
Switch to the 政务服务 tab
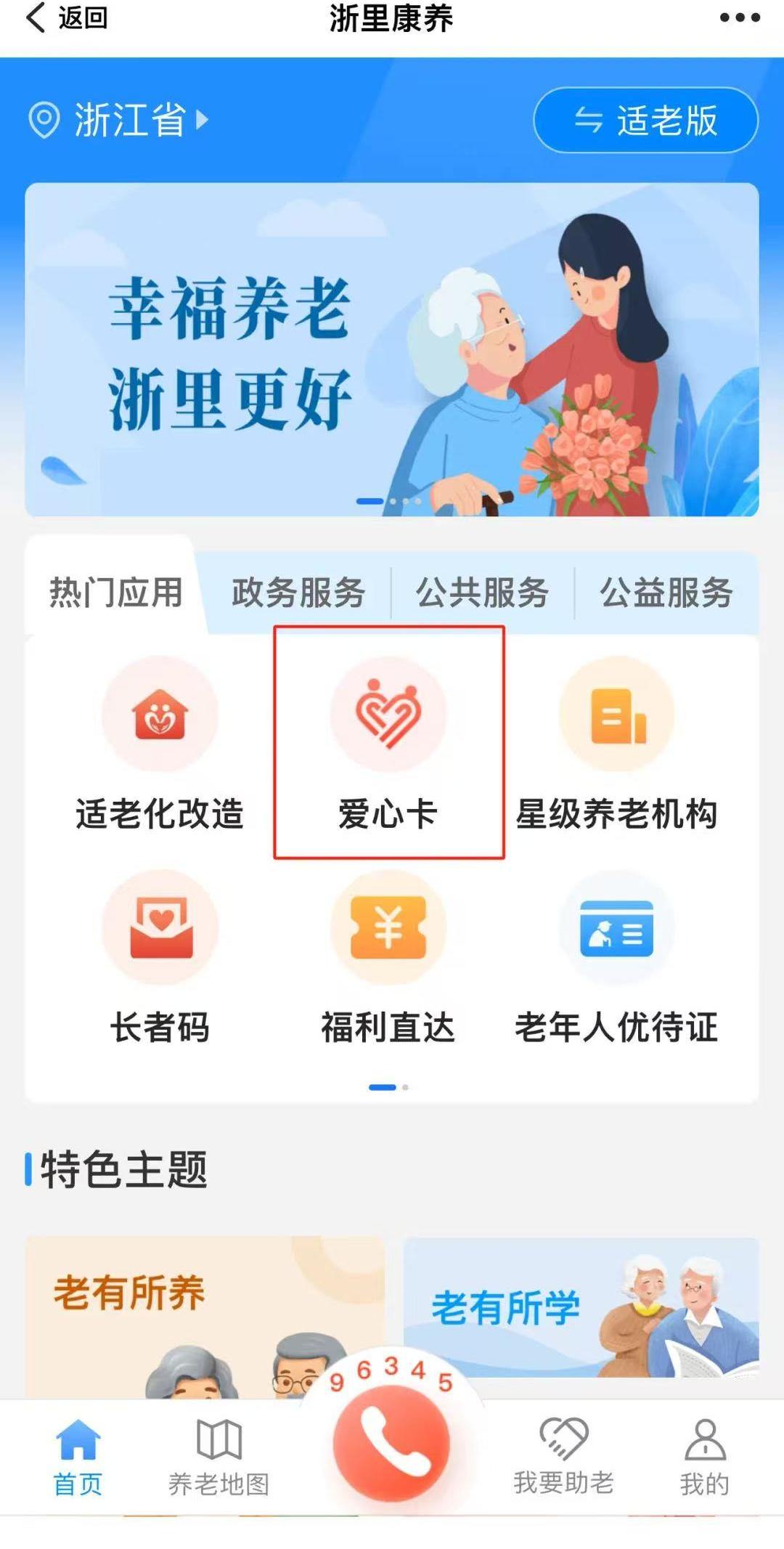click(298, 593)
